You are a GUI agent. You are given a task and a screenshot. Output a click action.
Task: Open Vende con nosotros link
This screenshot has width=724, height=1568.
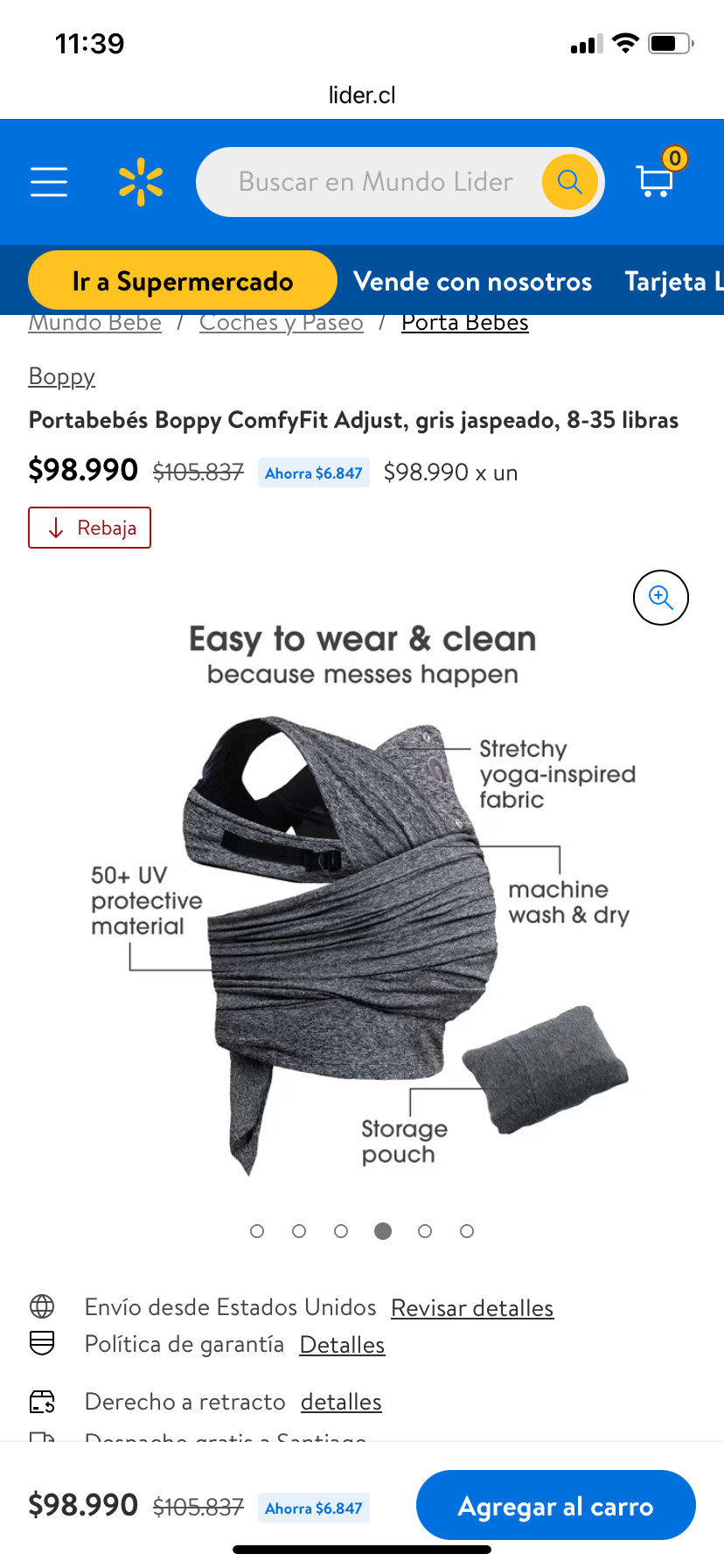pyautogui.click(x=472, y=281)
